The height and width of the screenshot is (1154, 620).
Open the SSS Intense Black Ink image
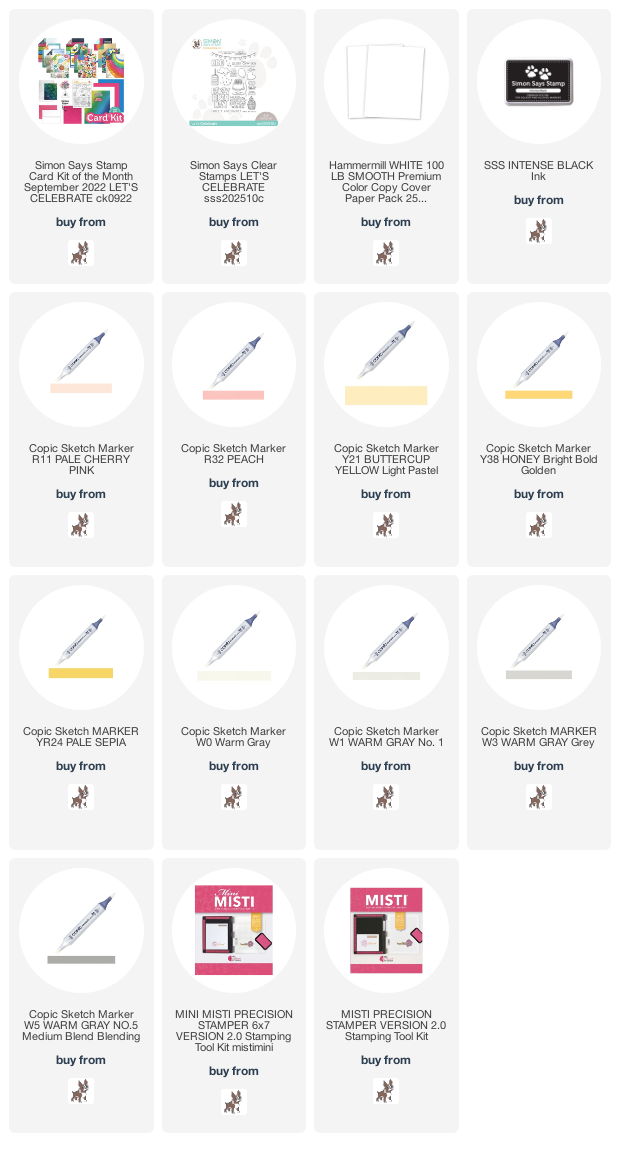[538, 81]
